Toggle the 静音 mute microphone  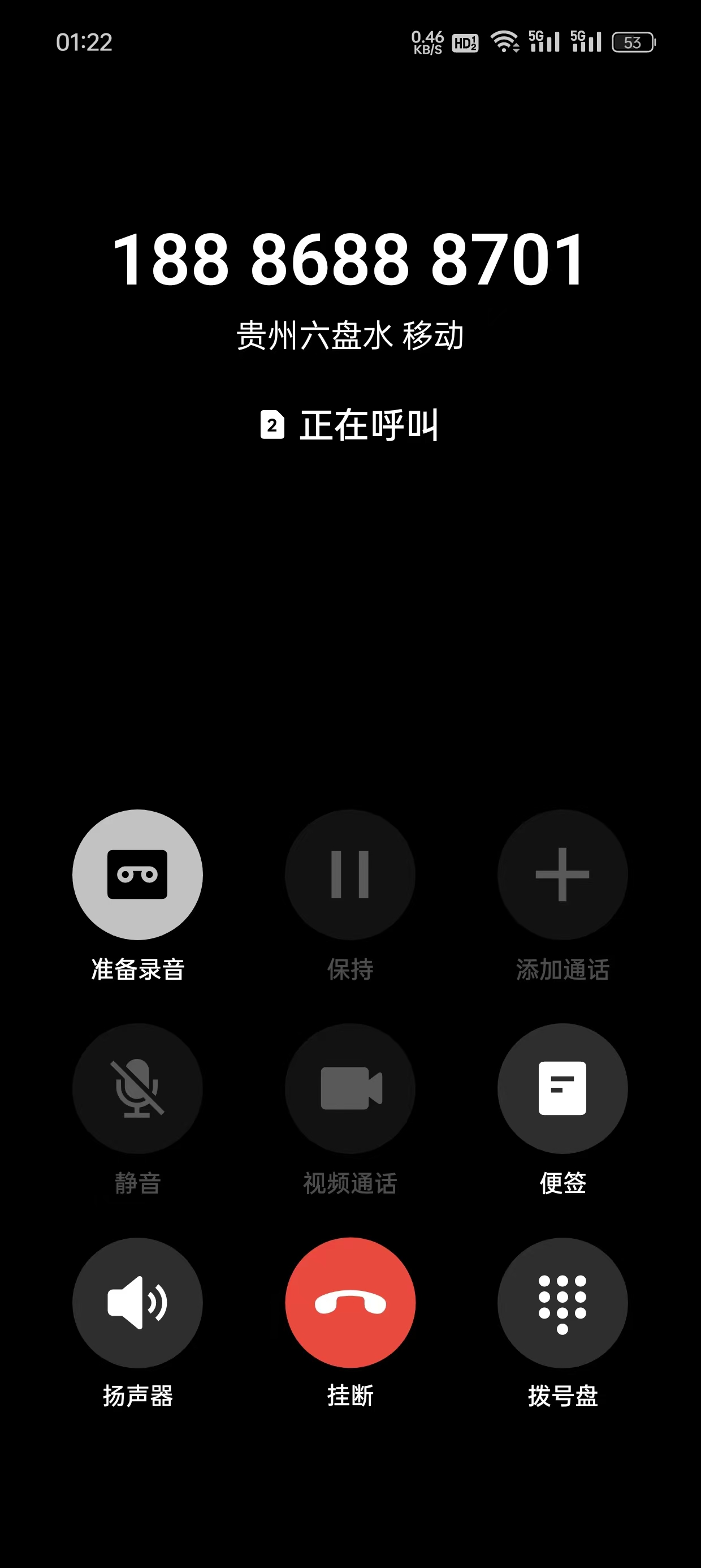(138, 1089)
